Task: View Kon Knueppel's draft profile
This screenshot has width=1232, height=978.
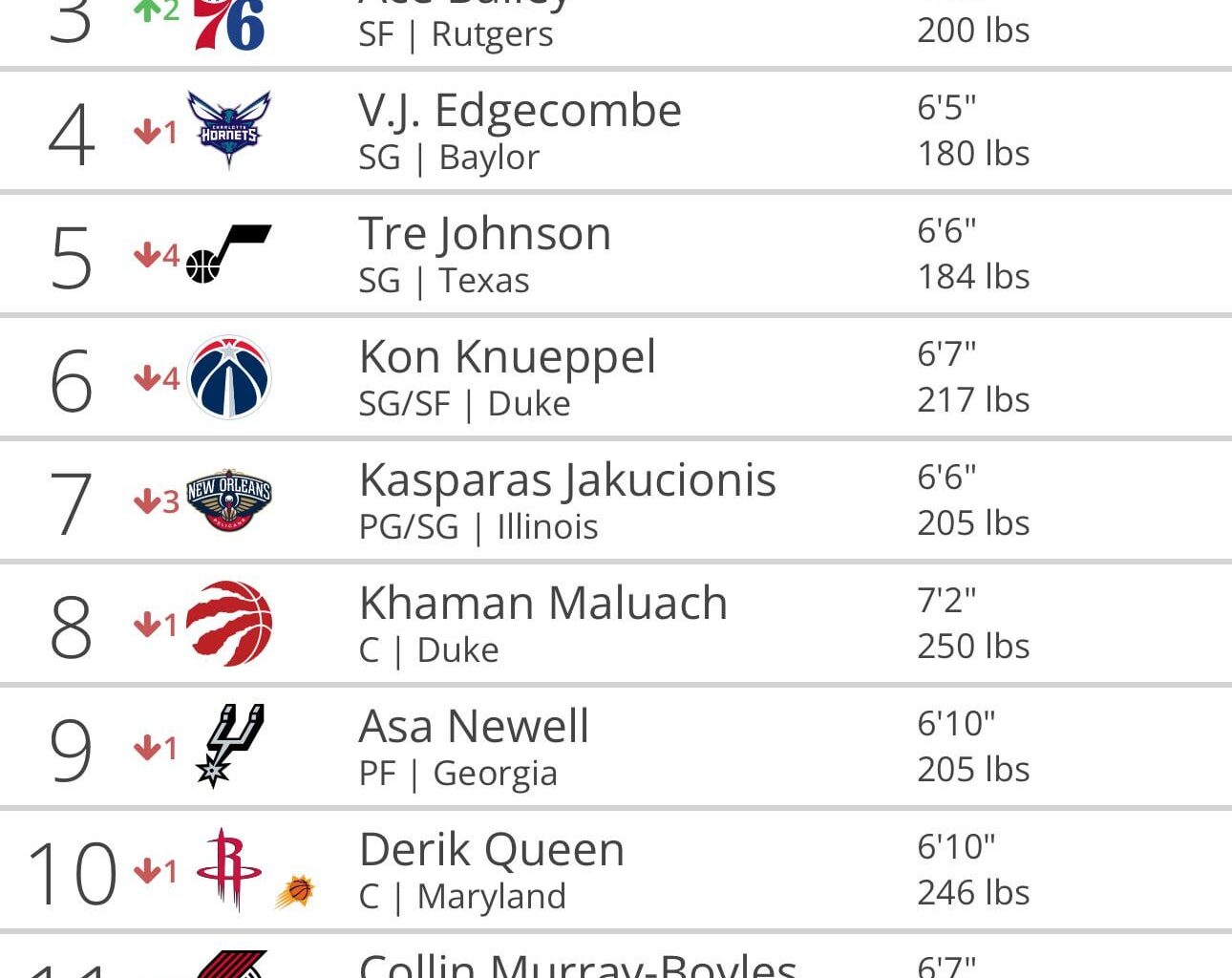Action: pyautogui.click(x=507, y=358)
